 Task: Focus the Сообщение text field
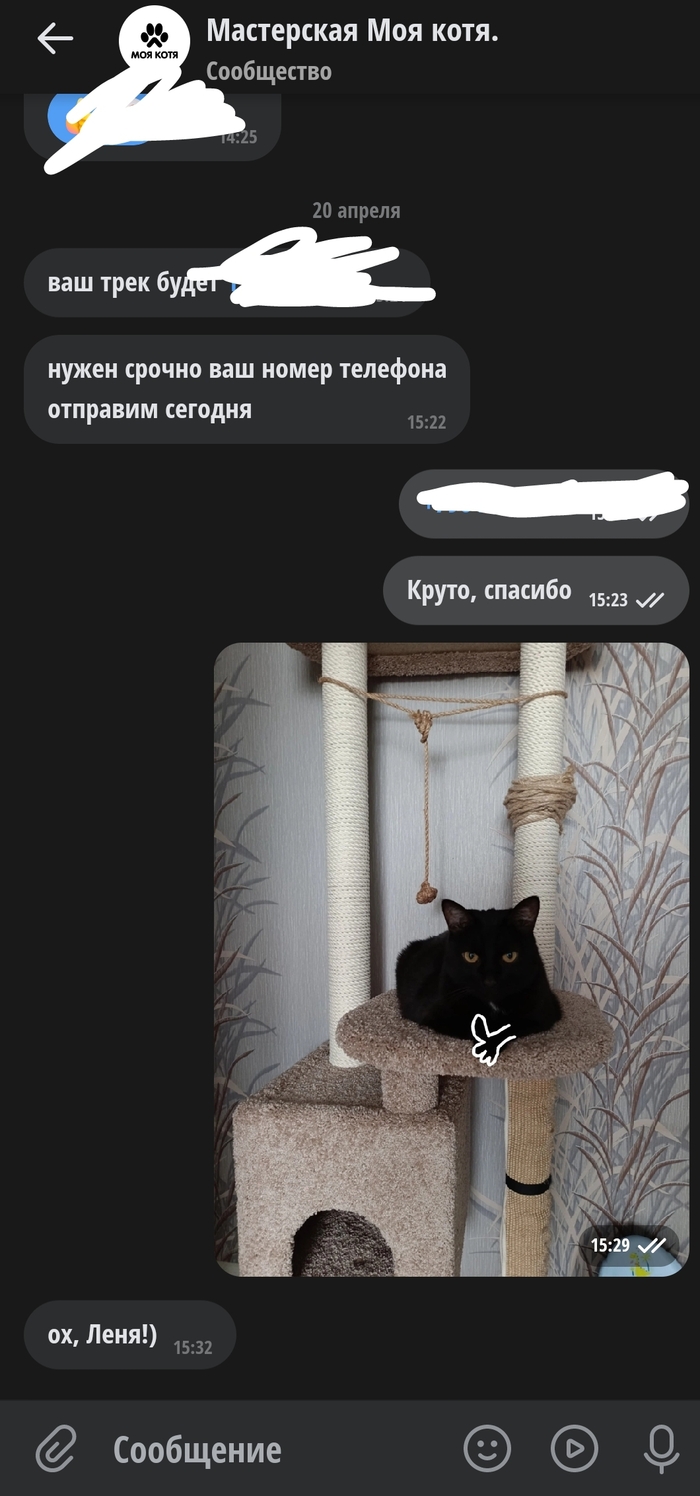[270, 1449]
